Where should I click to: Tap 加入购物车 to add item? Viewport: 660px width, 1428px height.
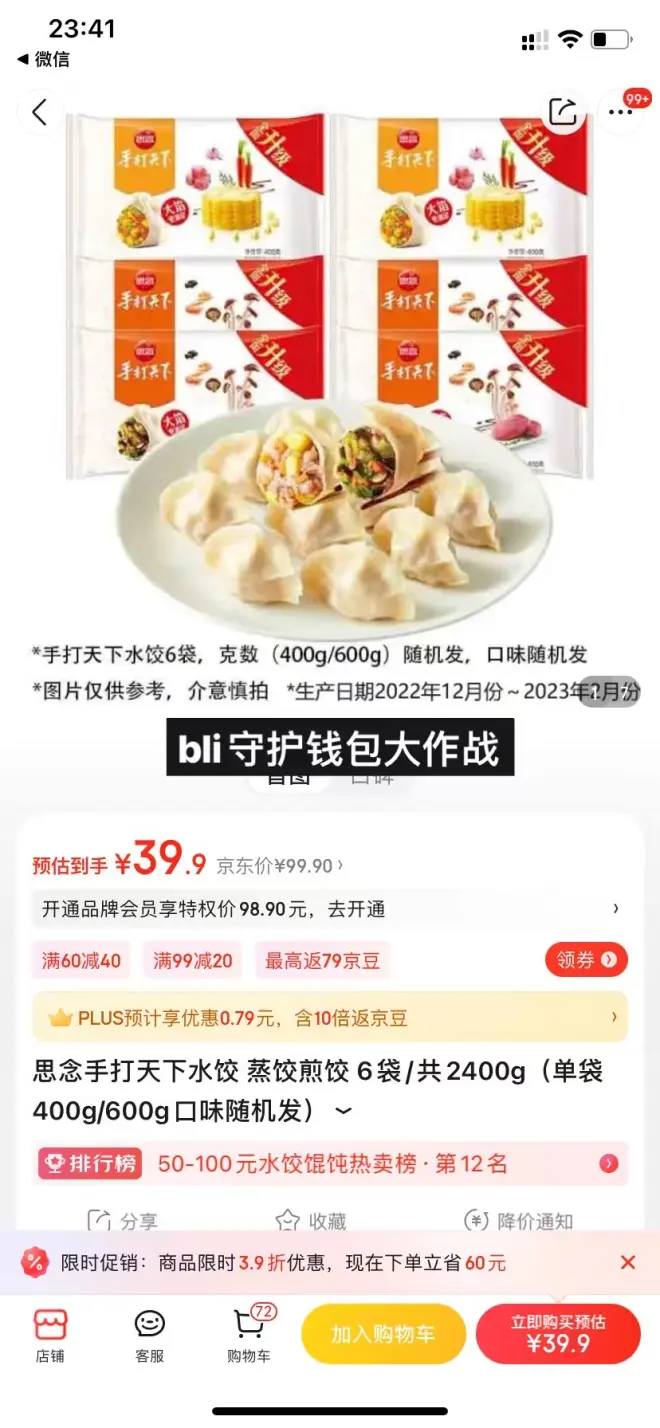coord(384,1334)
